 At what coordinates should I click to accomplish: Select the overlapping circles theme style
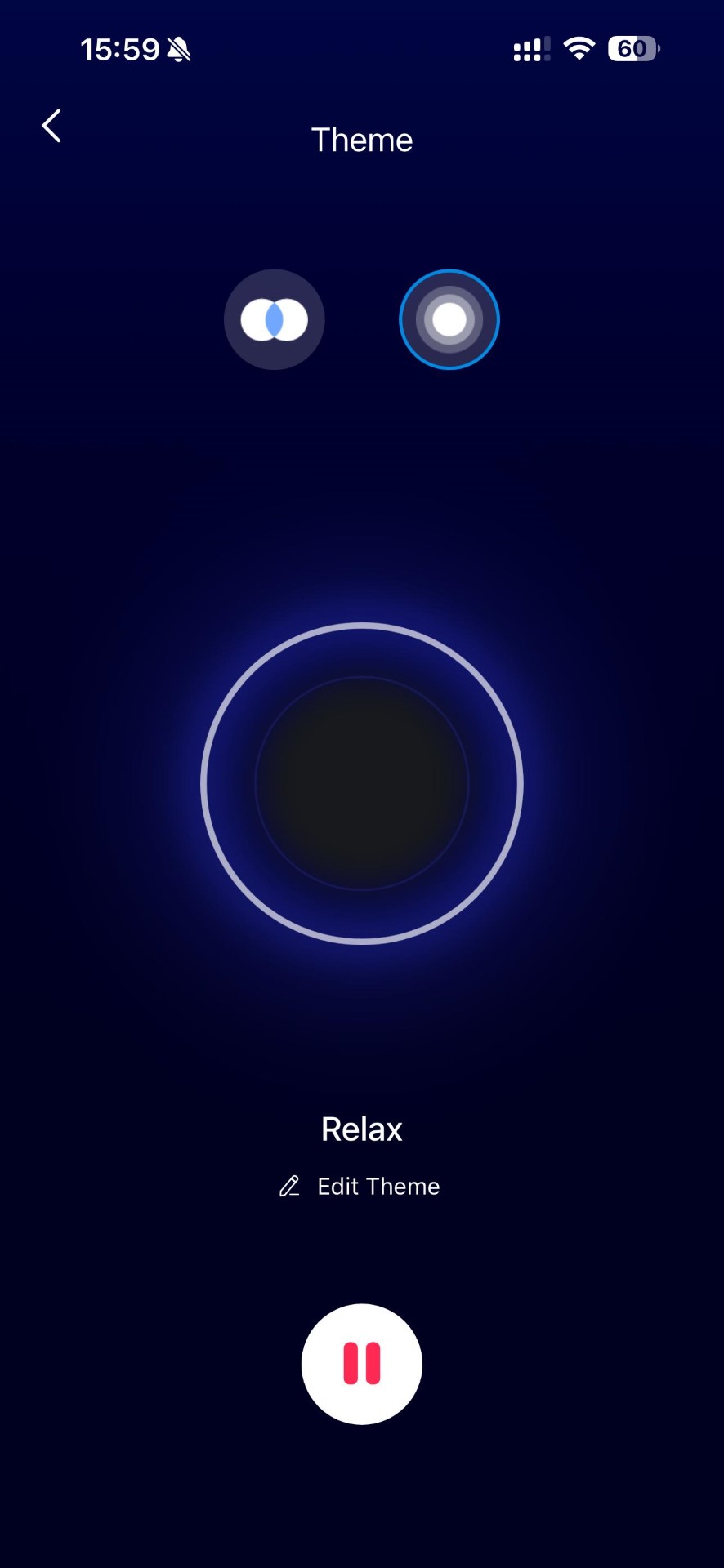pos(275,319)
